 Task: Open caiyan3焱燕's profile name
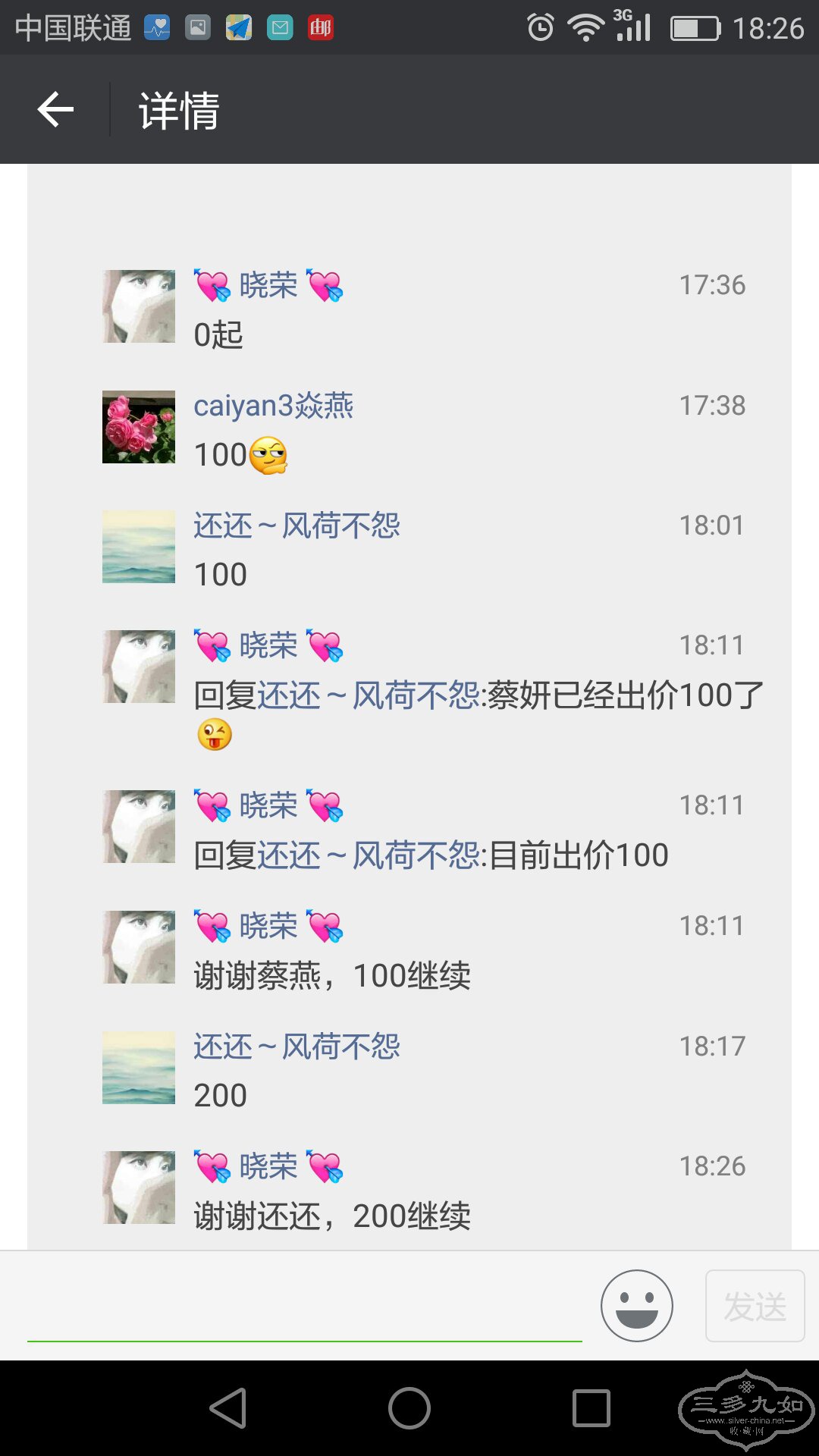point(273,406)
